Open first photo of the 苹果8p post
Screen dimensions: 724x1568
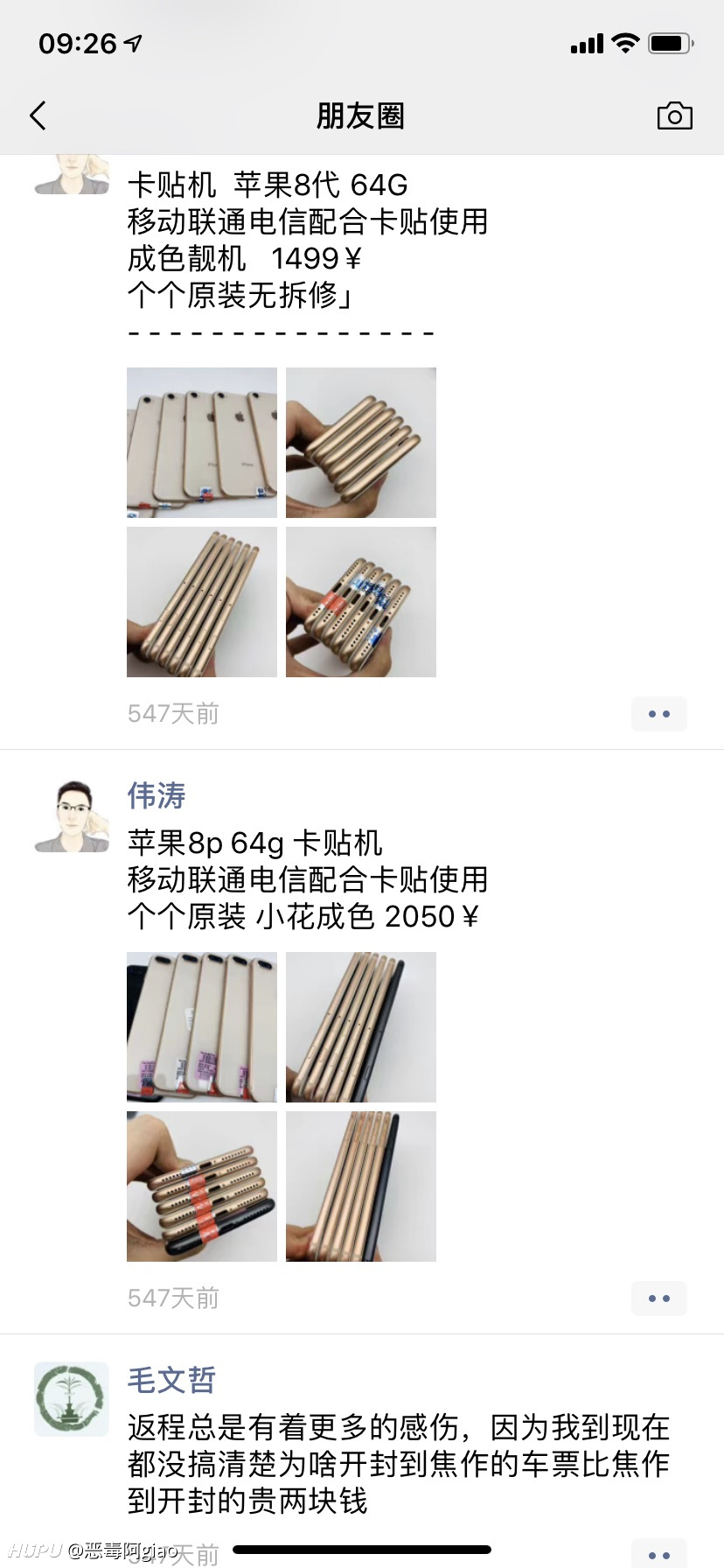[202, 1027]
